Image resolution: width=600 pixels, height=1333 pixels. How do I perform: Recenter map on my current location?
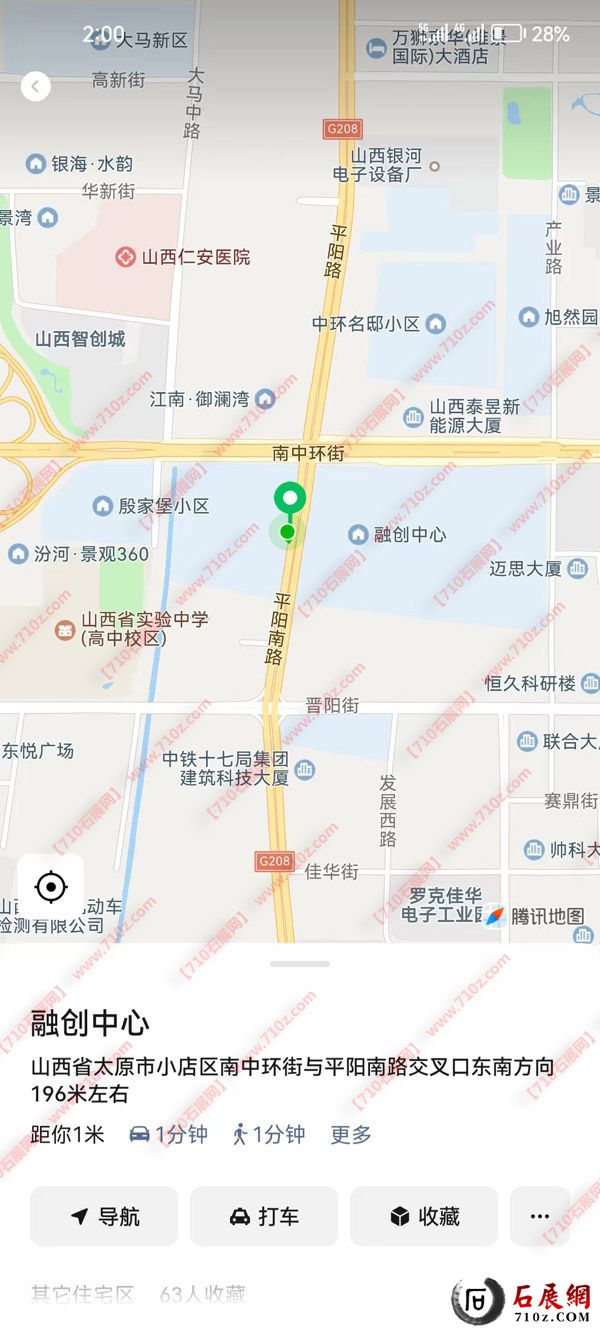click(51, 886)
